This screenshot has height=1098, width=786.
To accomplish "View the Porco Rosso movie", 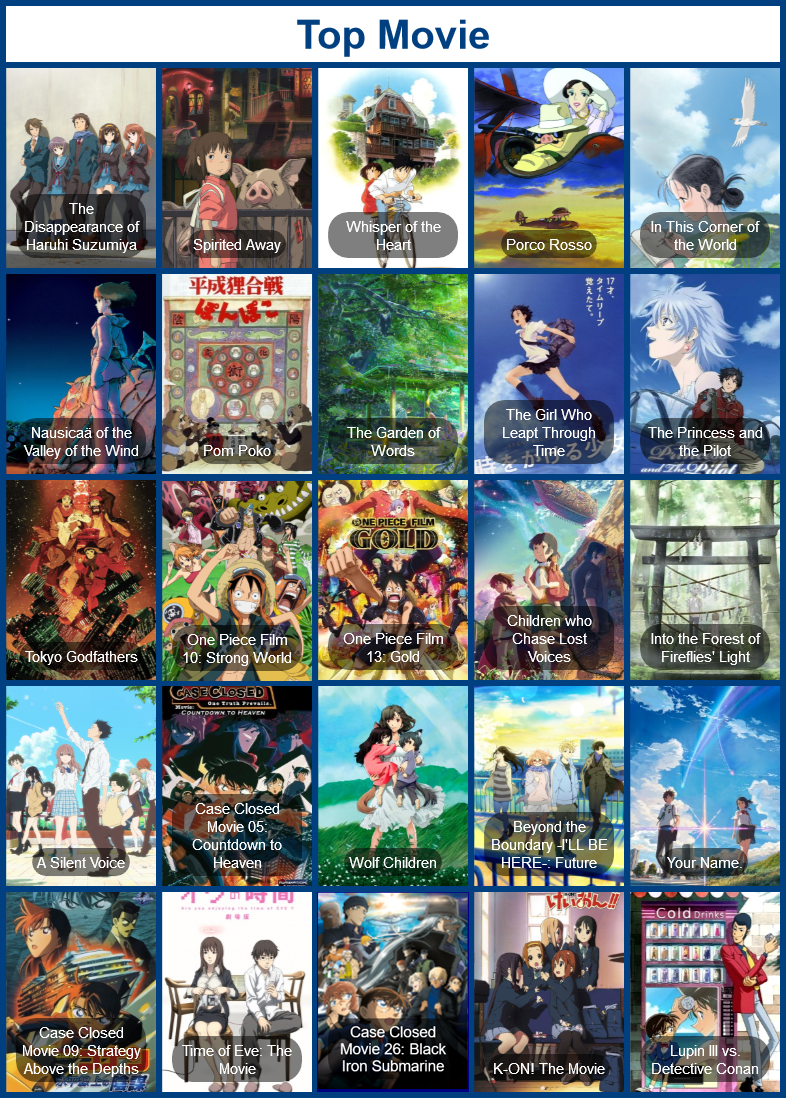I will click(549, 167).
